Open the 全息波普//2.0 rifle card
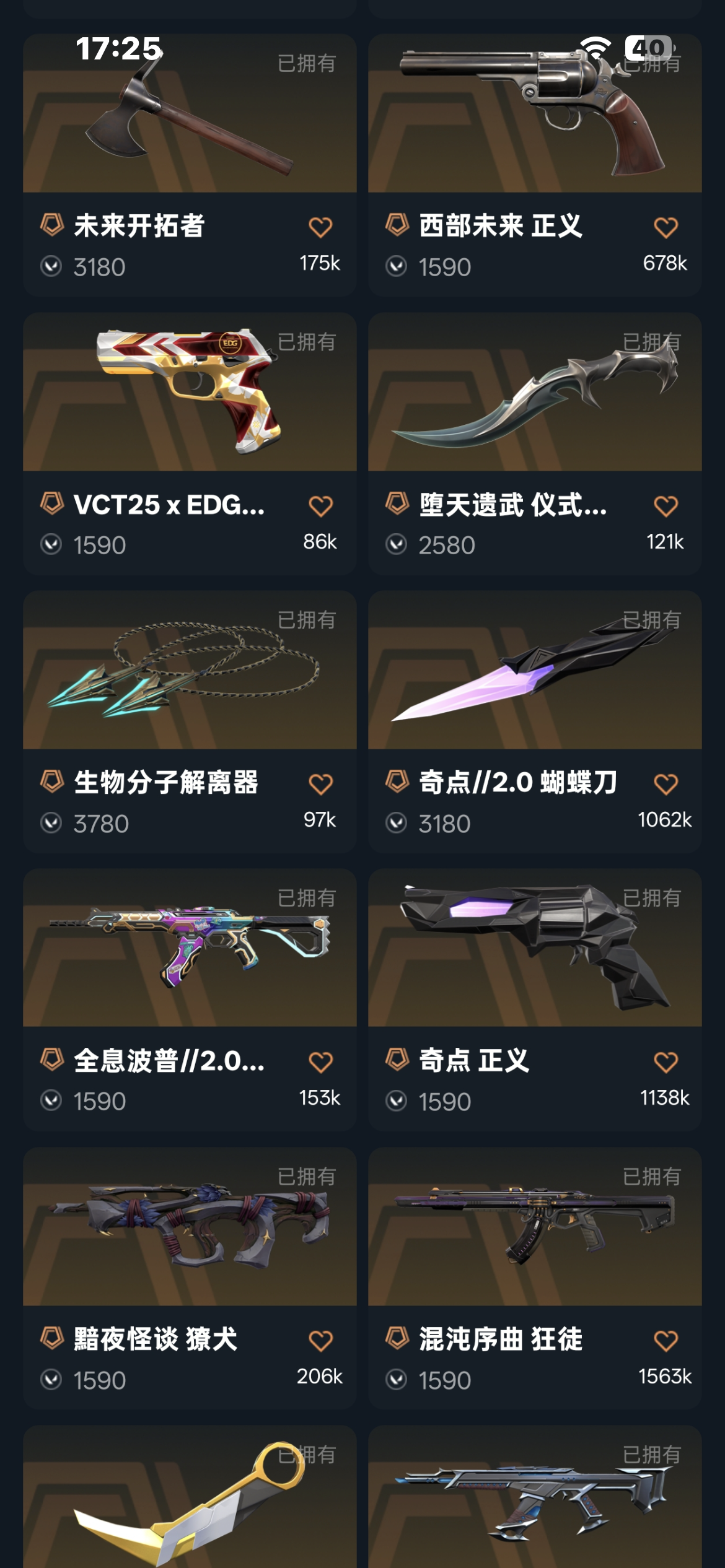 [x=189, y=952]
